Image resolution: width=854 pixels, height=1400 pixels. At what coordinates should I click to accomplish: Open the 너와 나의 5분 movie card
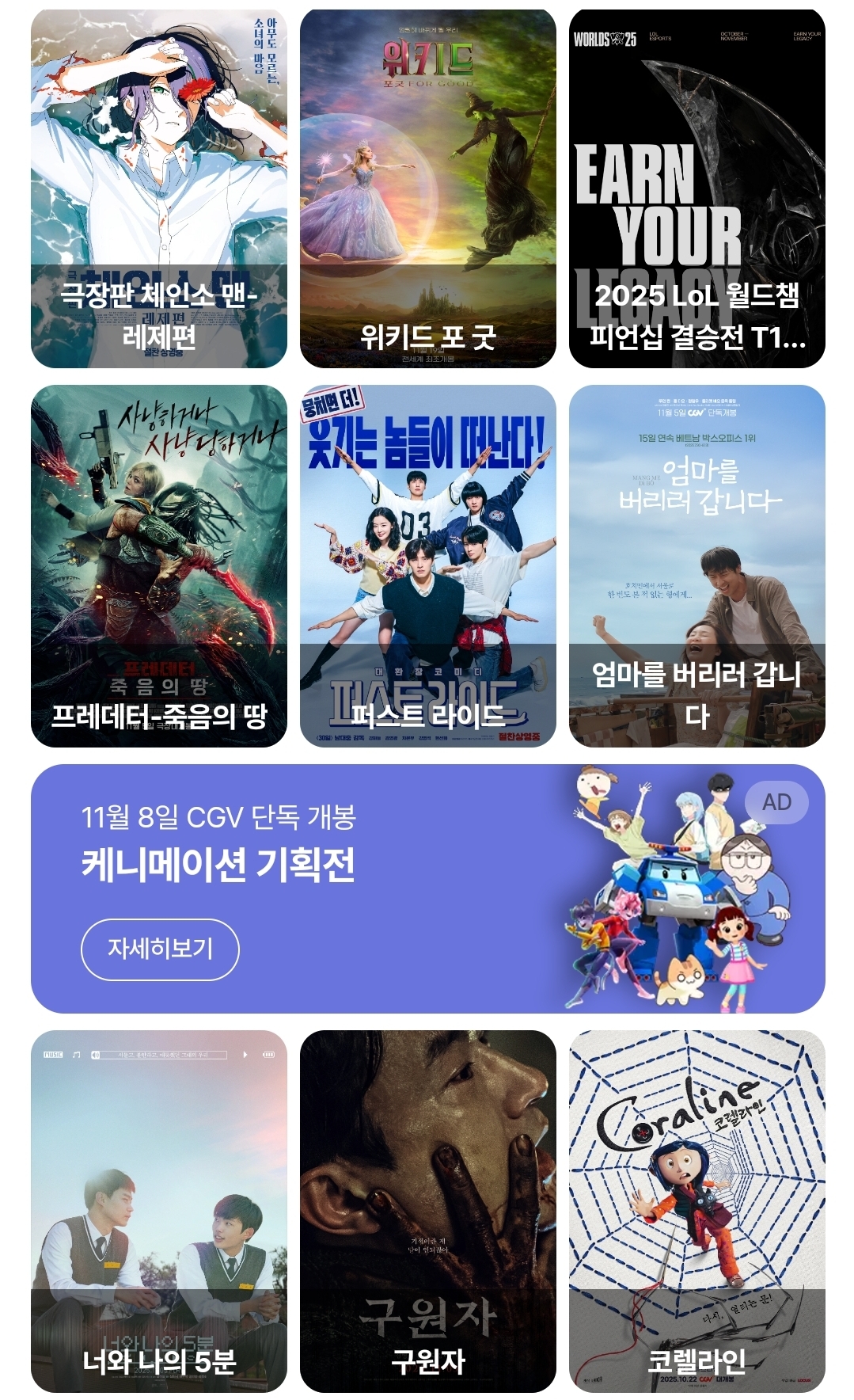coord(158,1210)
